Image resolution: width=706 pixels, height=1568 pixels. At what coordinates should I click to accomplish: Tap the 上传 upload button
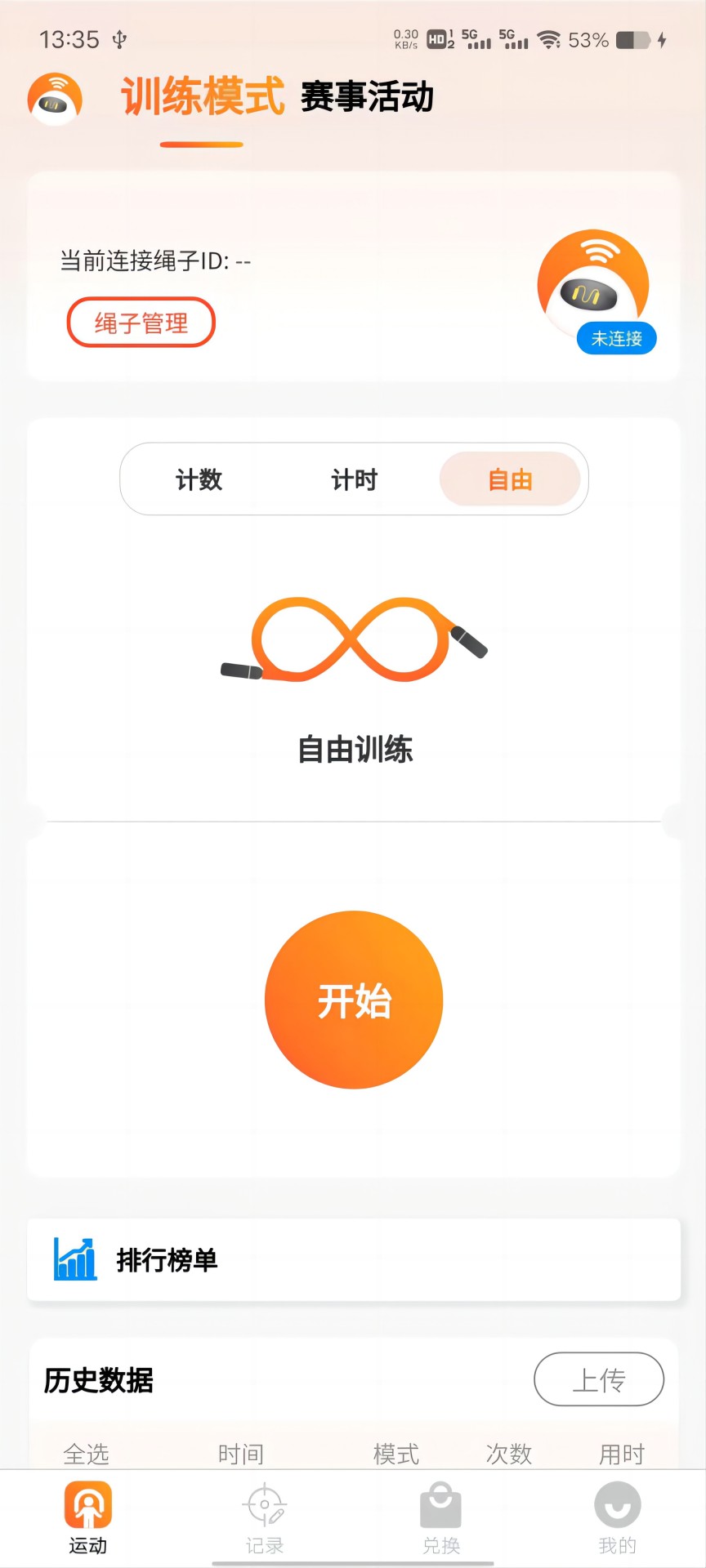coord(599,1379)
